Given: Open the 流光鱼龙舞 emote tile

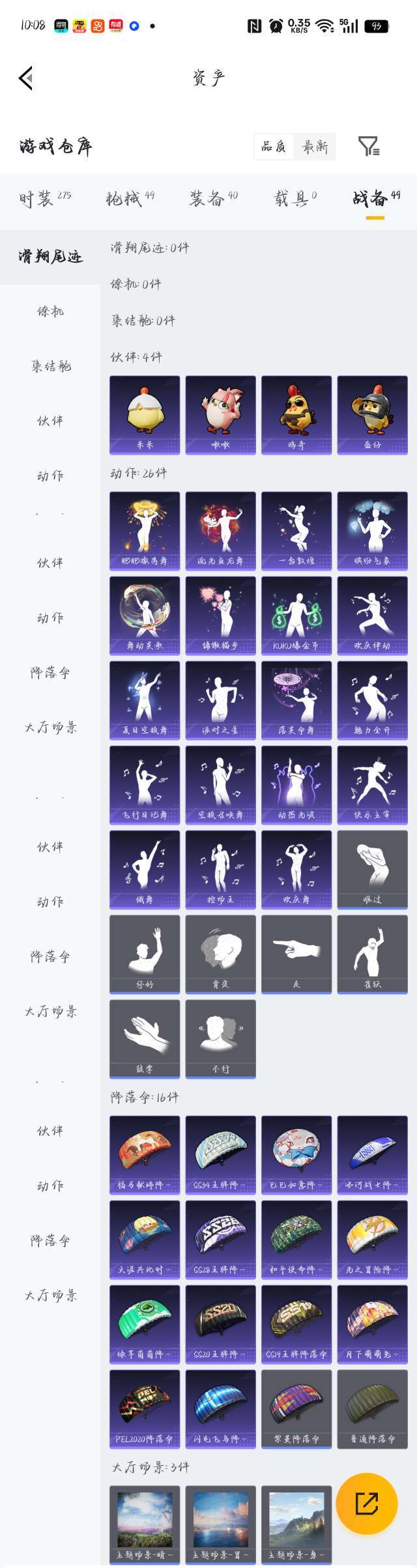Looking at the screenshot, I should [x=220, y=531].
